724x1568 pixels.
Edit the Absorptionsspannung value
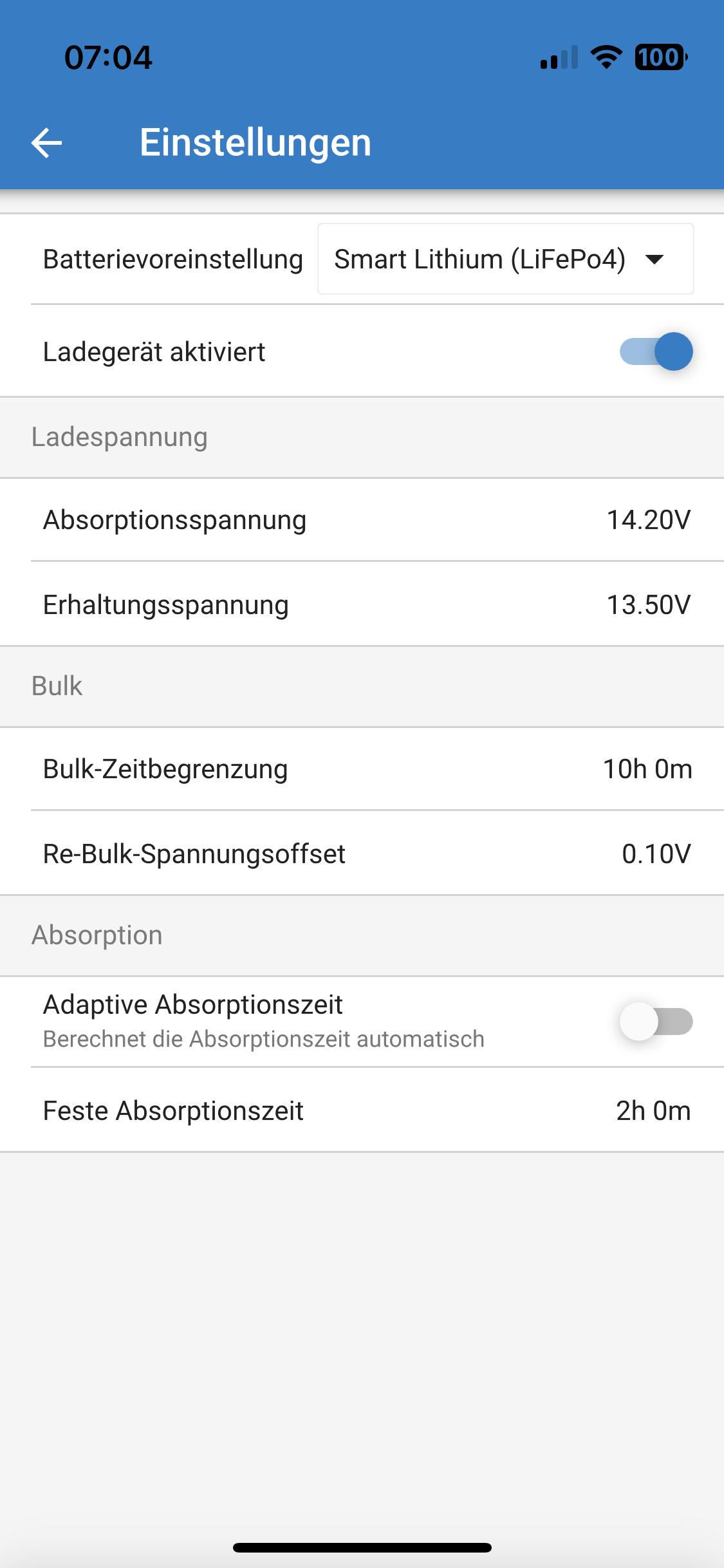(362, 519)
